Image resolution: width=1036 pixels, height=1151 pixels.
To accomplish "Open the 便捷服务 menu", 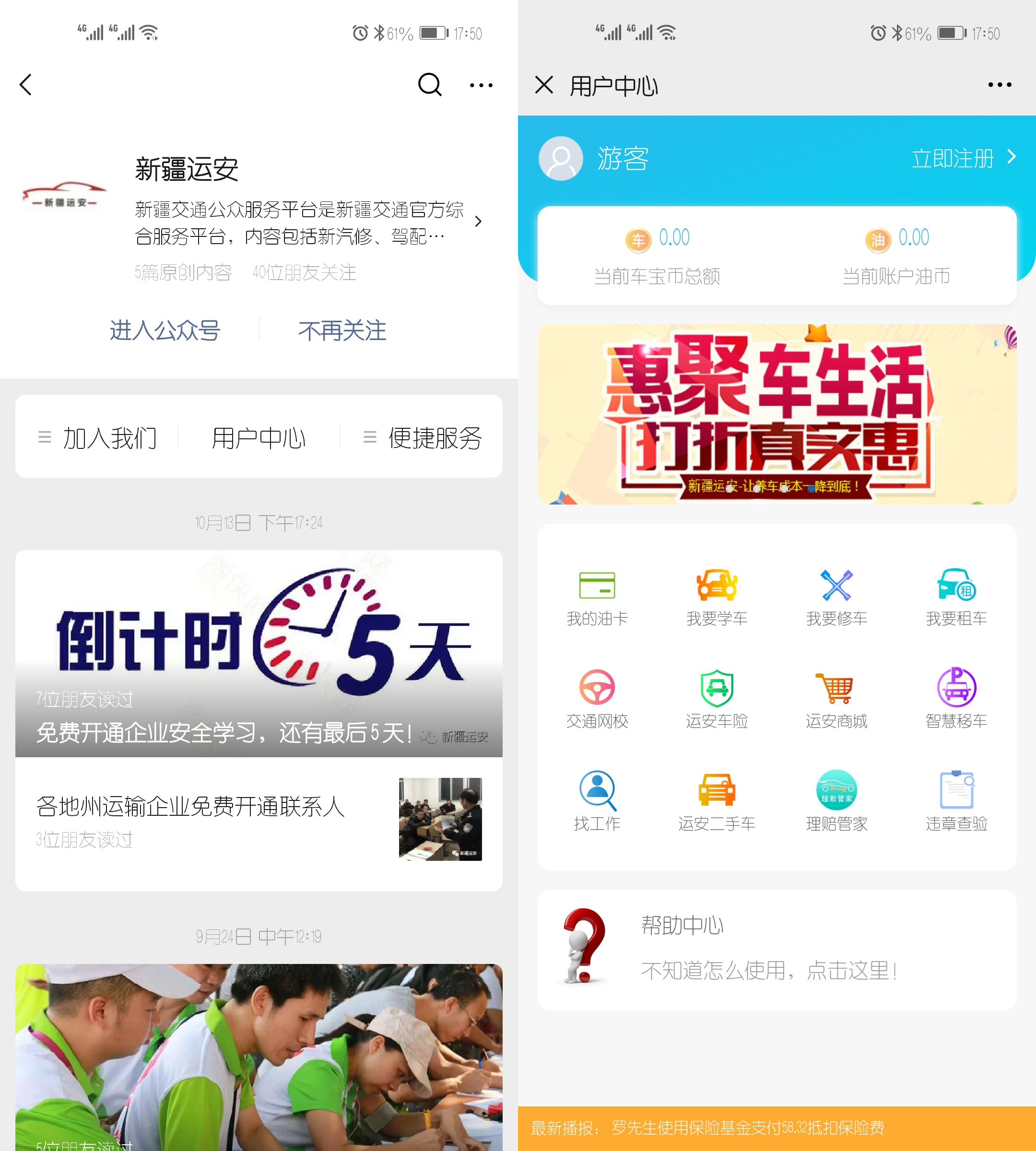I will (422, 437).
